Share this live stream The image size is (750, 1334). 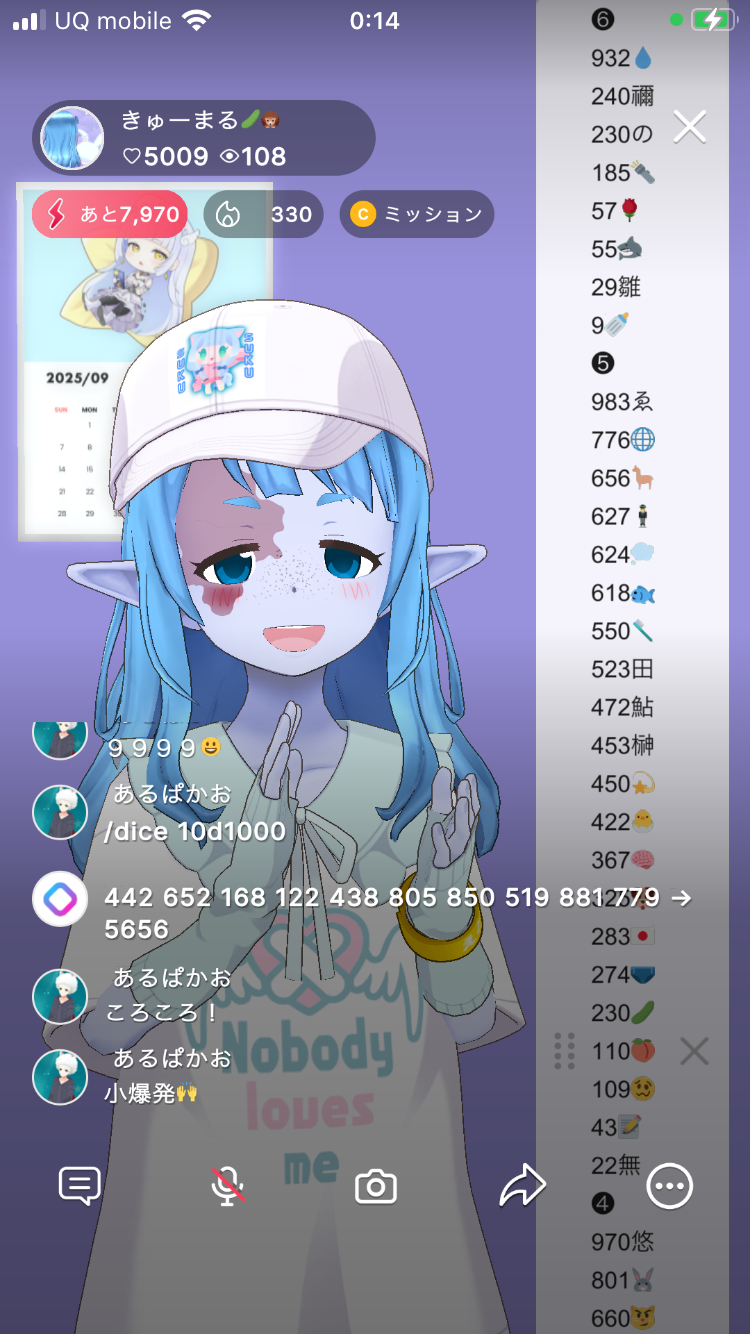[522, 1187]
